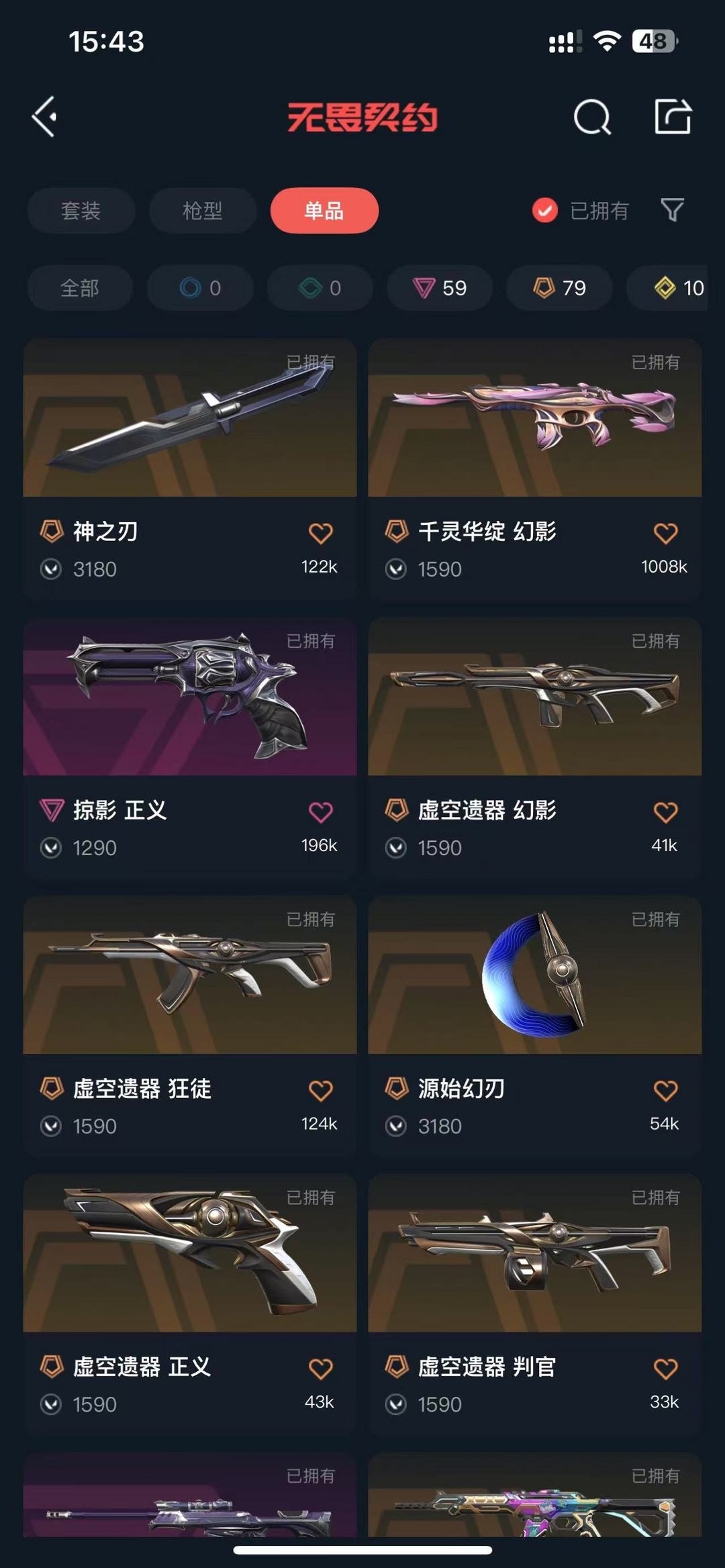Filter by the yellow tier chip showing 10
The height and width of the screenshot is (1568, 725).
coord(667,288)
